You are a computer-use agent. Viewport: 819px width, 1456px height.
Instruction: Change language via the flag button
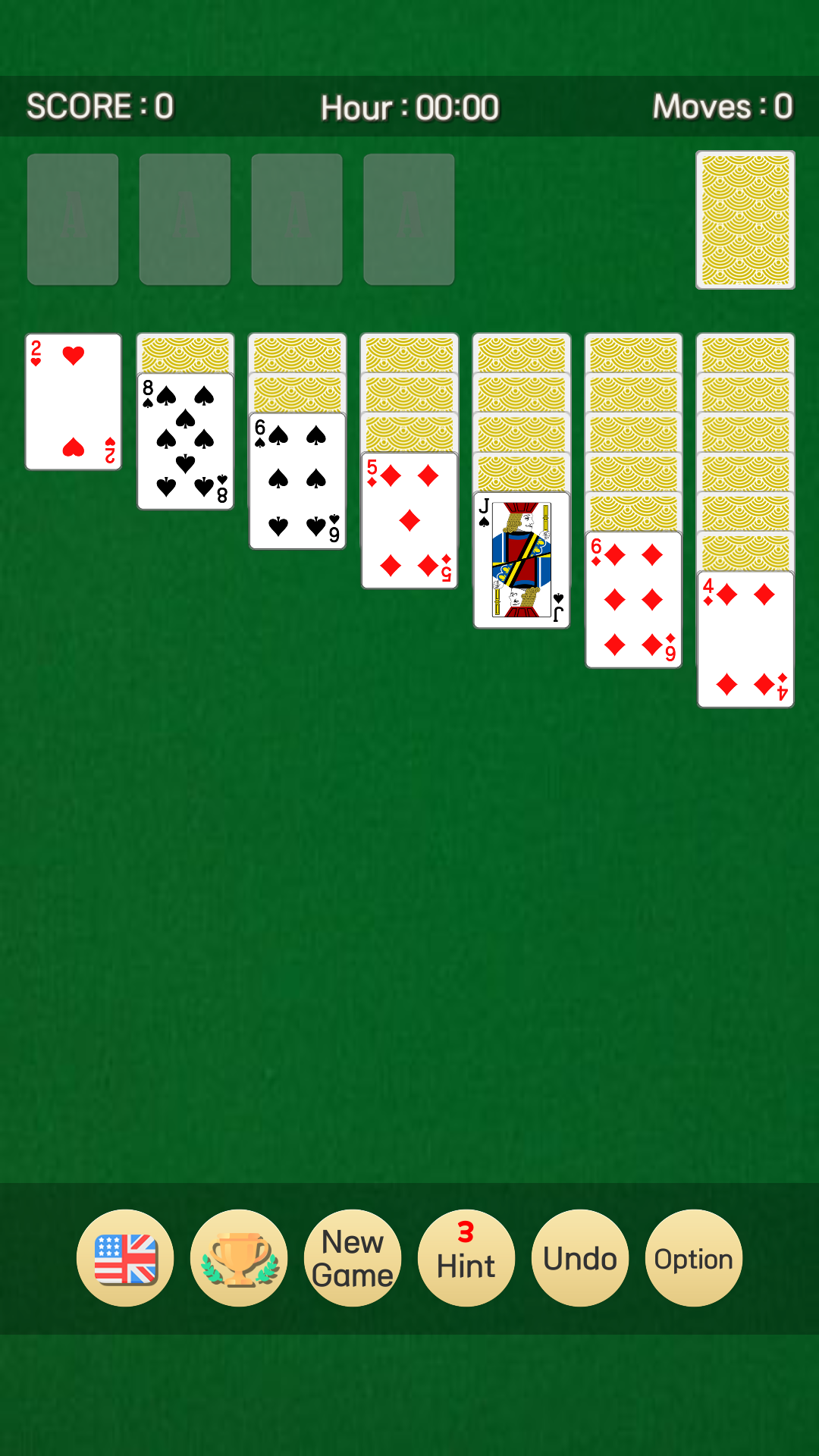(x=125, y=1258)
